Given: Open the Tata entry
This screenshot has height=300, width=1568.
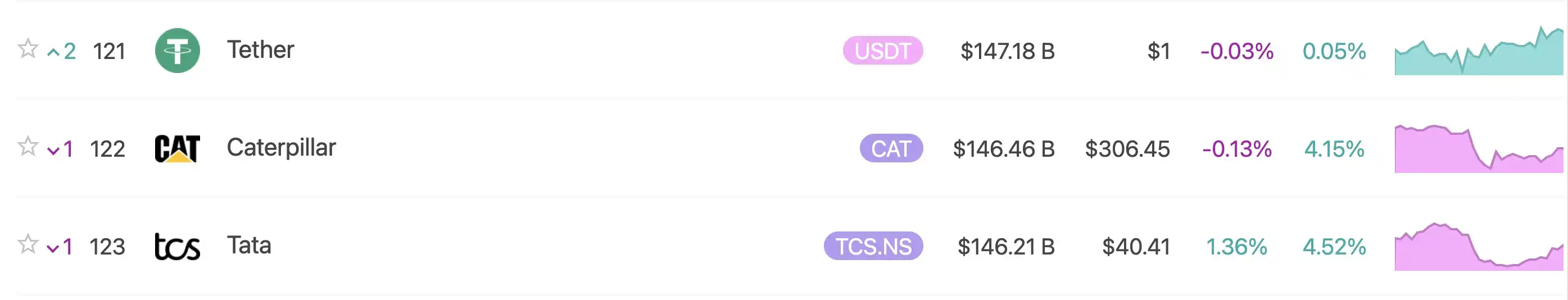Looking at the screenshot, I should coord(248,246).
